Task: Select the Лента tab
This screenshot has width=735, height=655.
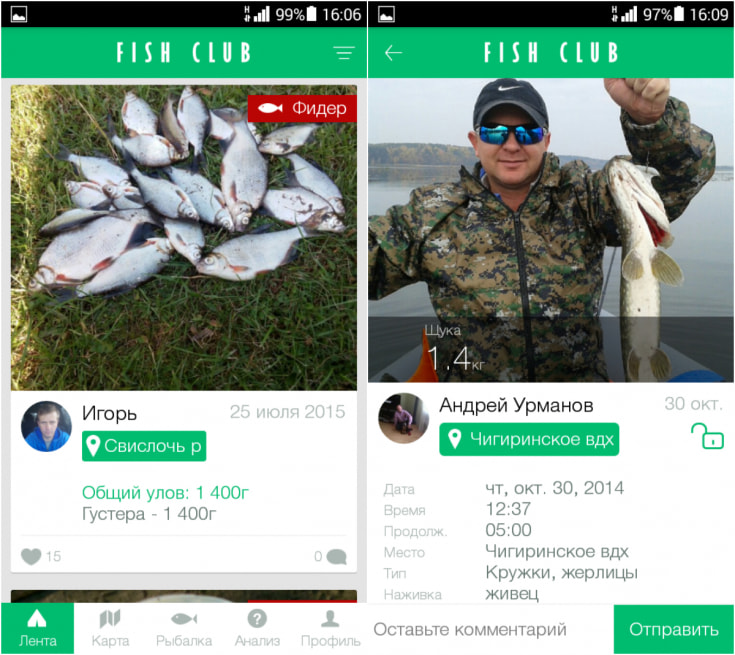Action: pos(37,629)
